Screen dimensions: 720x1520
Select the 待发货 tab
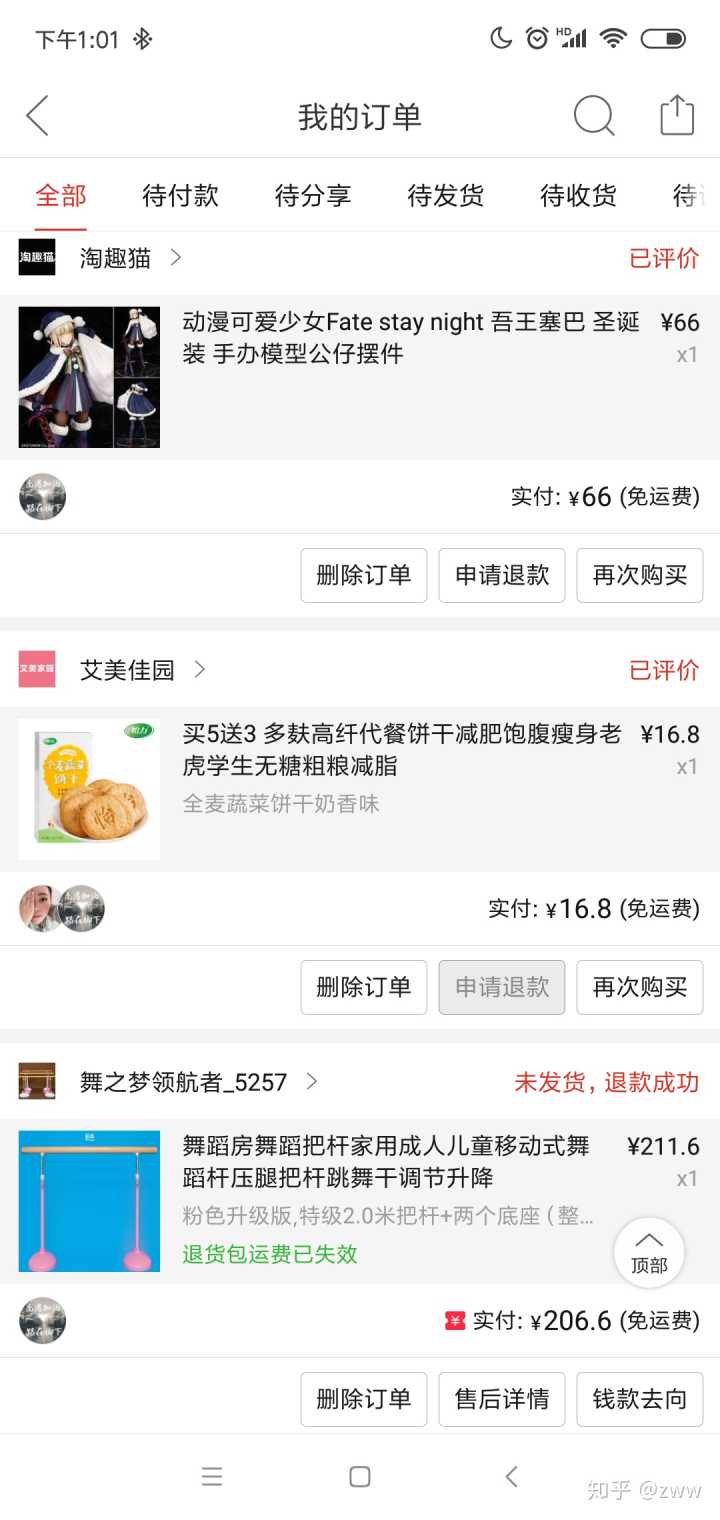pyautogui.click(x=446, y=195)
